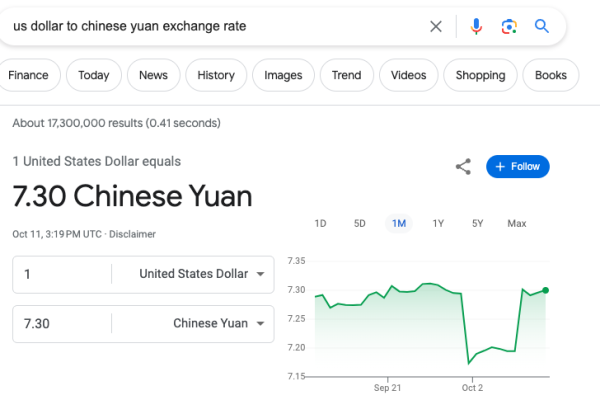600x400 pixels.
Task: Clear the search query text
Action: click(436, 27)
